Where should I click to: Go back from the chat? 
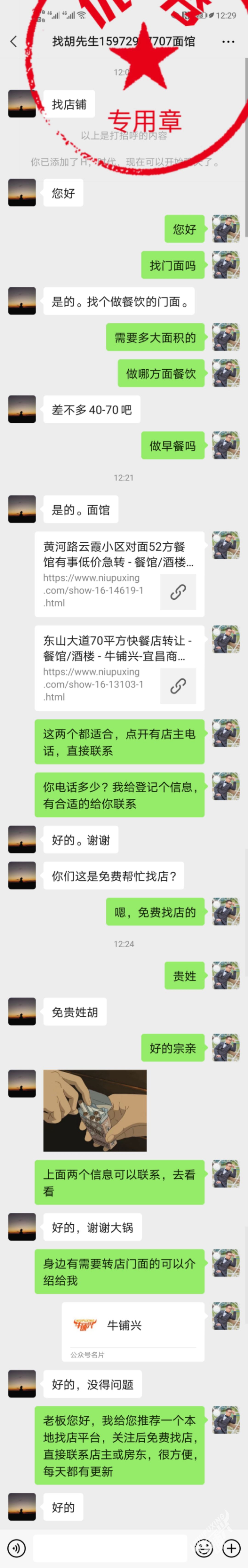pyautogui.click(x=13, y=41)
